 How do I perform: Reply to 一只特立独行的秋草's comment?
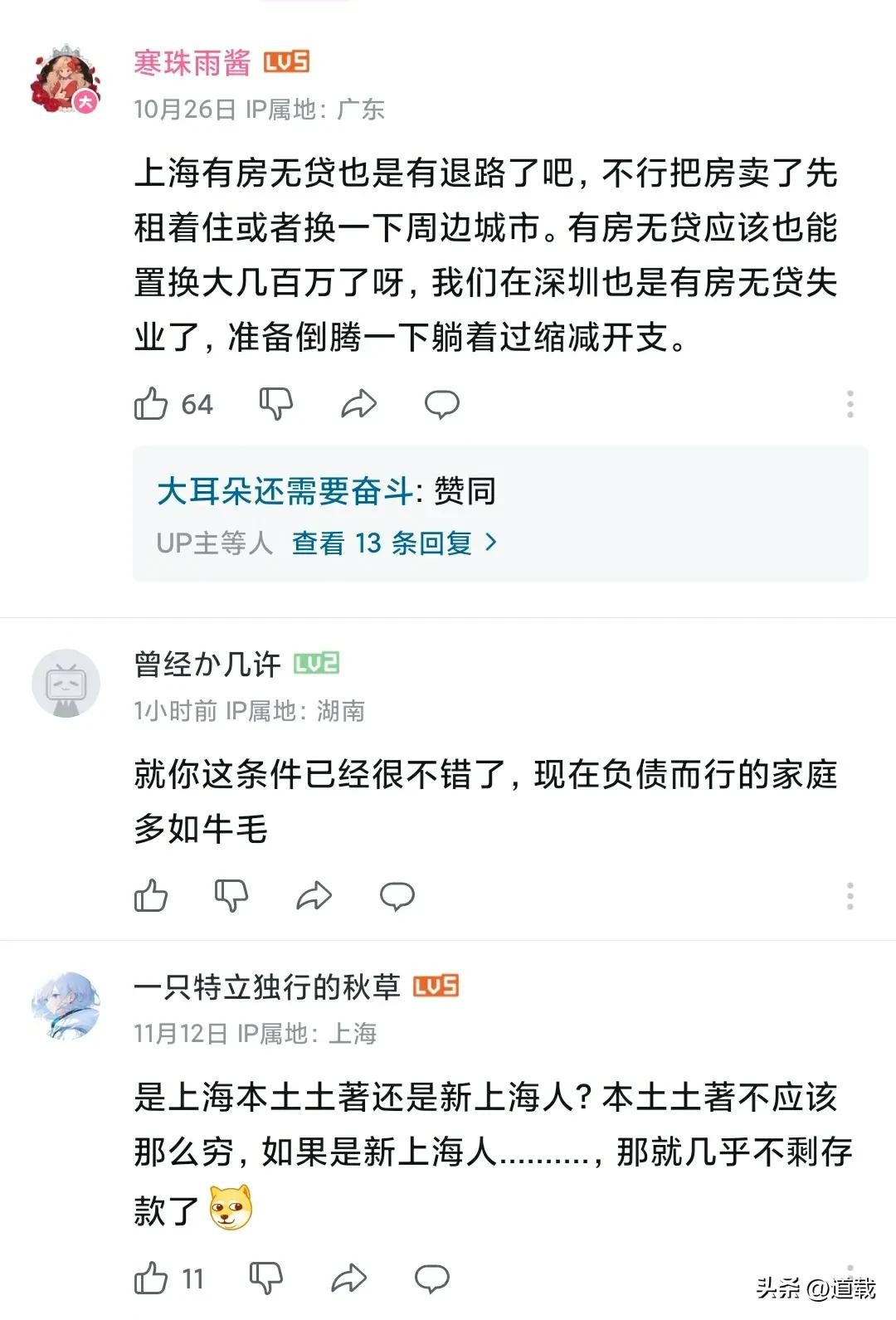[431, 1279]
